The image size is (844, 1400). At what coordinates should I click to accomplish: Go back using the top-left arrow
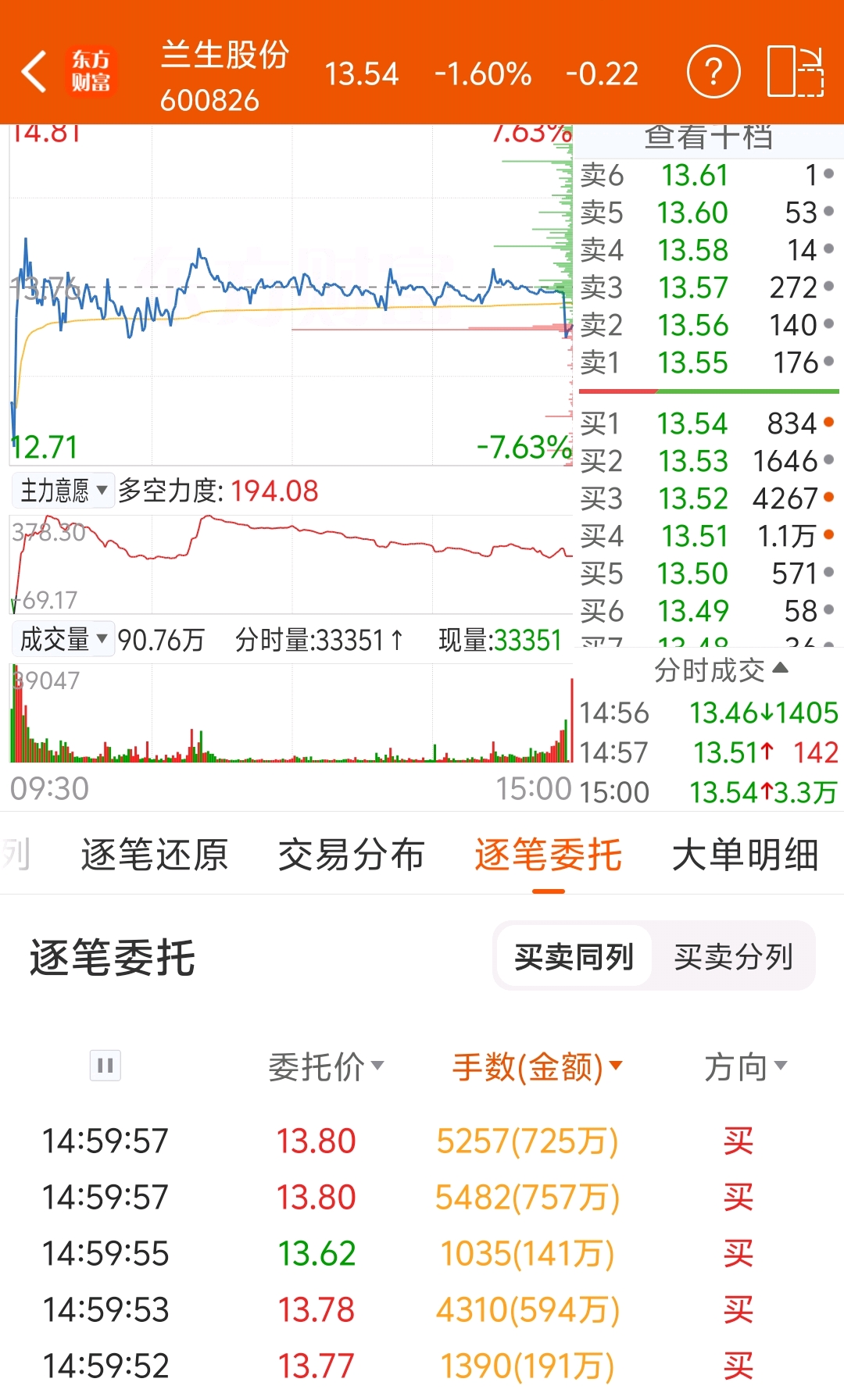click(x=34, y=72)
